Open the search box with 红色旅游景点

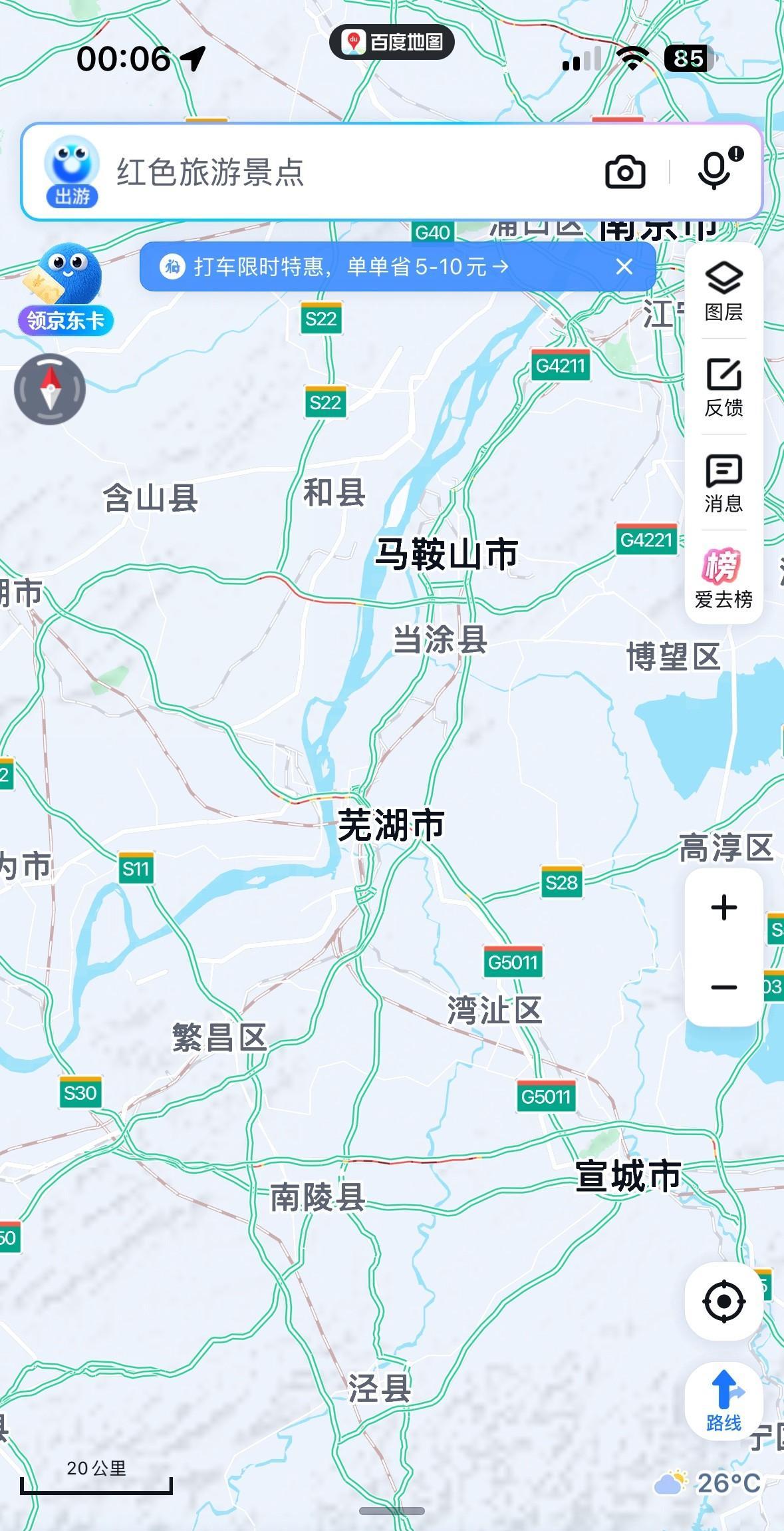391,172
